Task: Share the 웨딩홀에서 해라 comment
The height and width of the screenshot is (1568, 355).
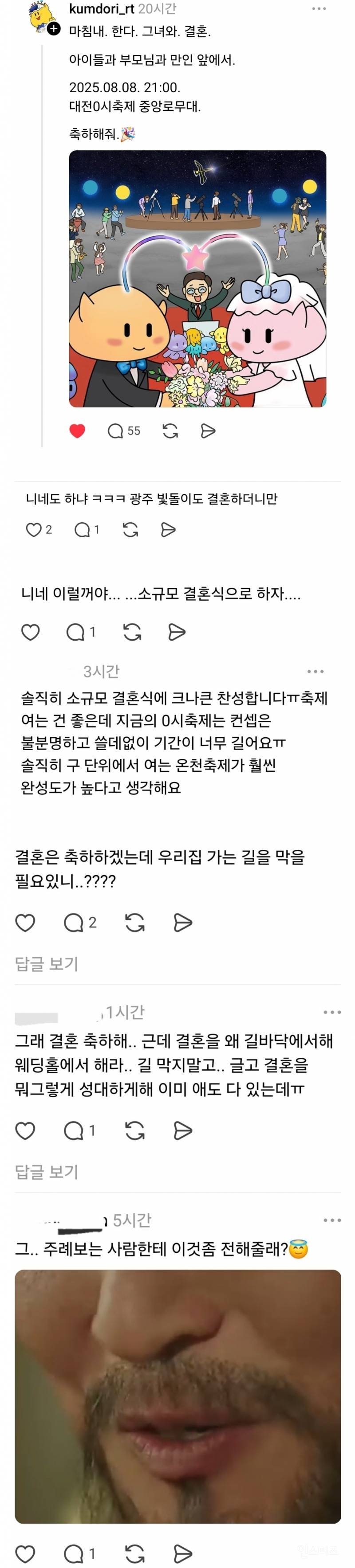Action: 183,1131
